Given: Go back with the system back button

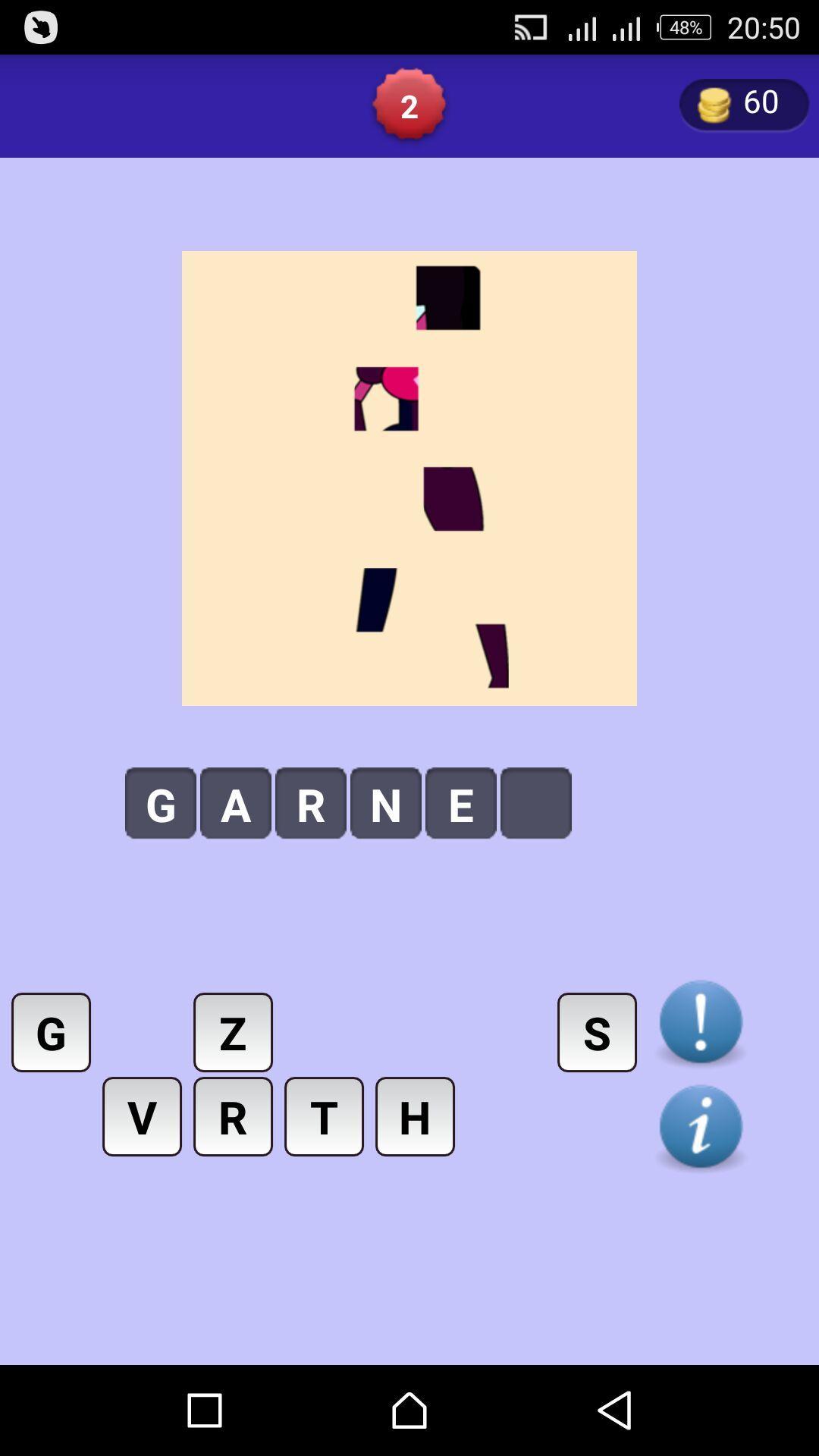Looking at the screenshot, I should click(614, 1410).
